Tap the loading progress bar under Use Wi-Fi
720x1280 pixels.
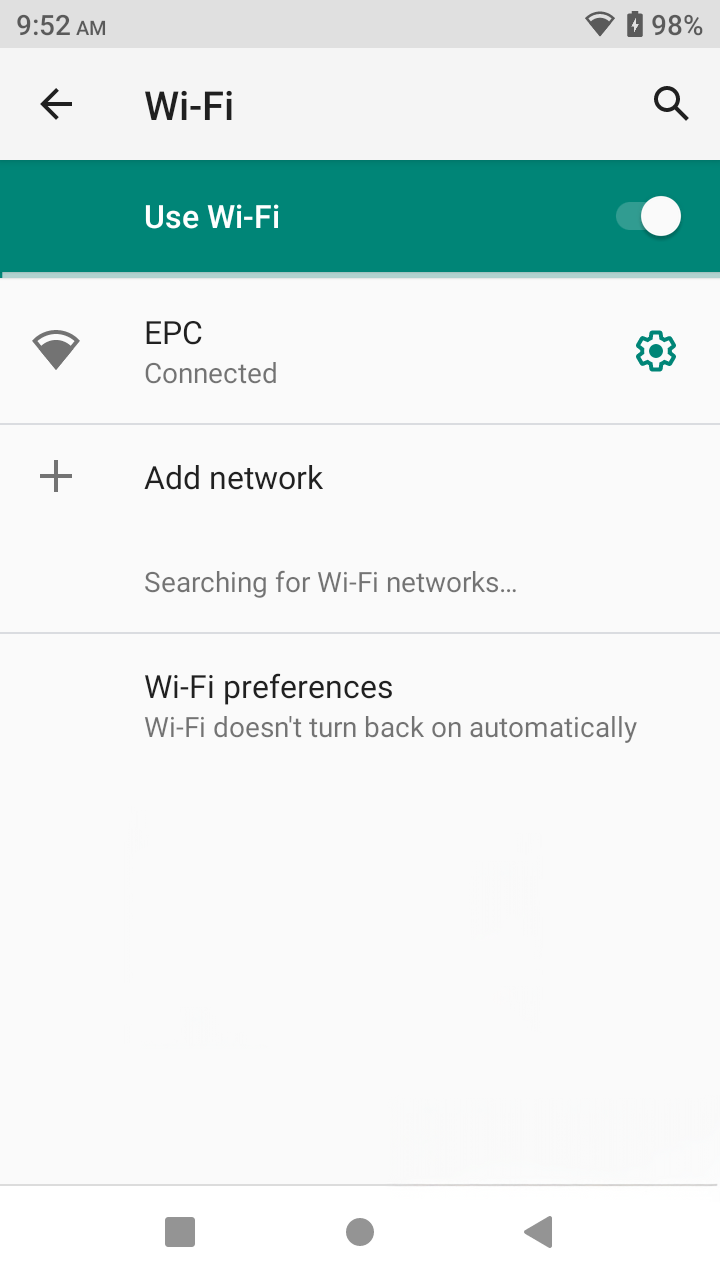360,273
